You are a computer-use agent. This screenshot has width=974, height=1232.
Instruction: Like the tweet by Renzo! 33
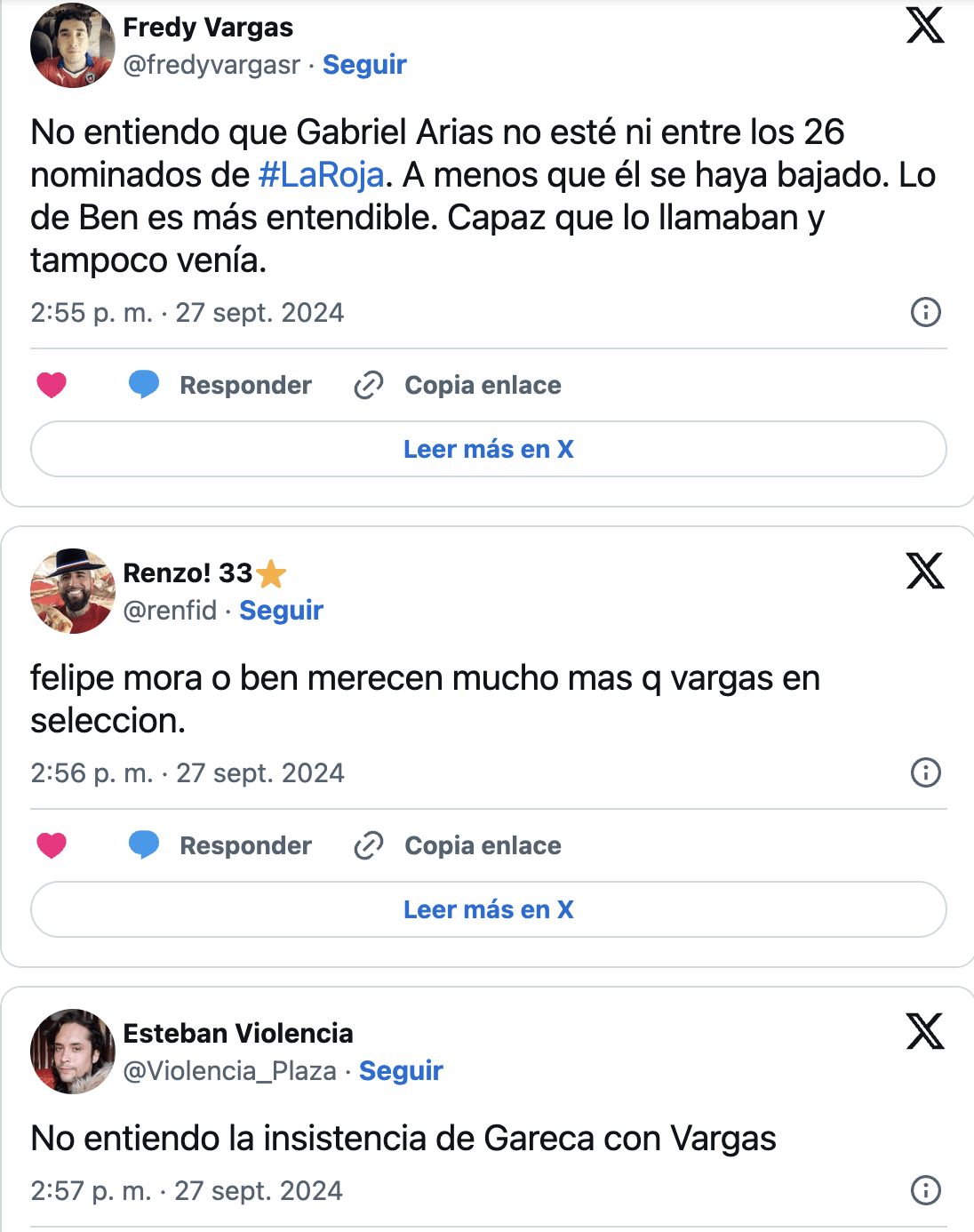click(x=52, y=845)
